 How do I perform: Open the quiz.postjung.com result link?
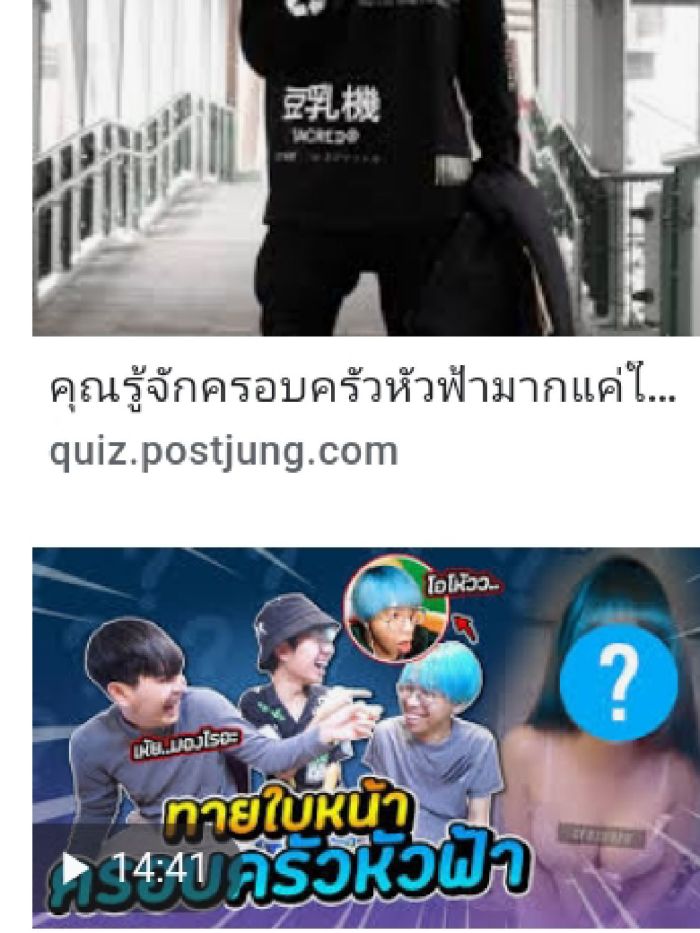point(223,452)
